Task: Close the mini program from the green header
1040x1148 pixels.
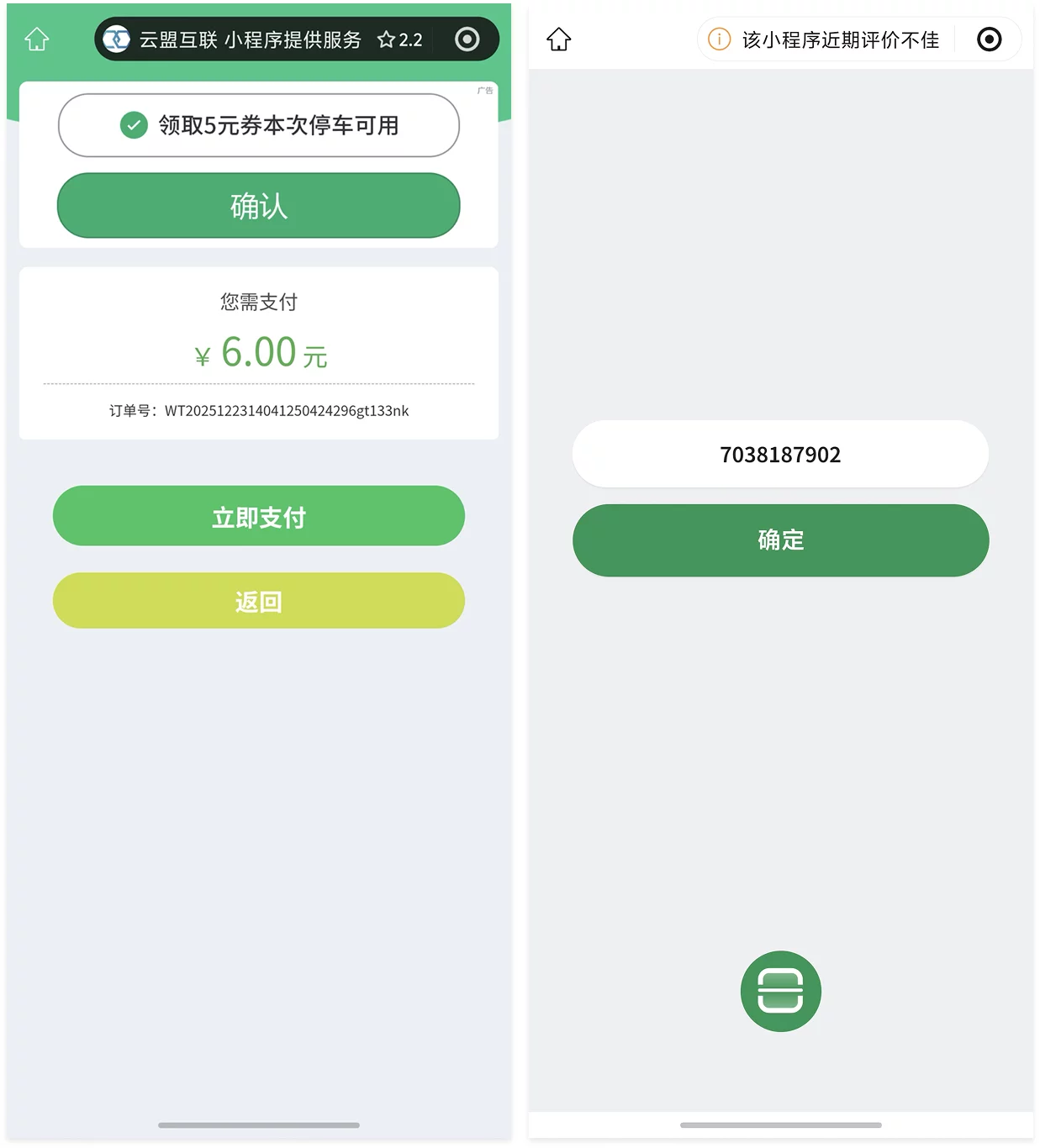Action: pyautogui.click(x=467, y=39)
